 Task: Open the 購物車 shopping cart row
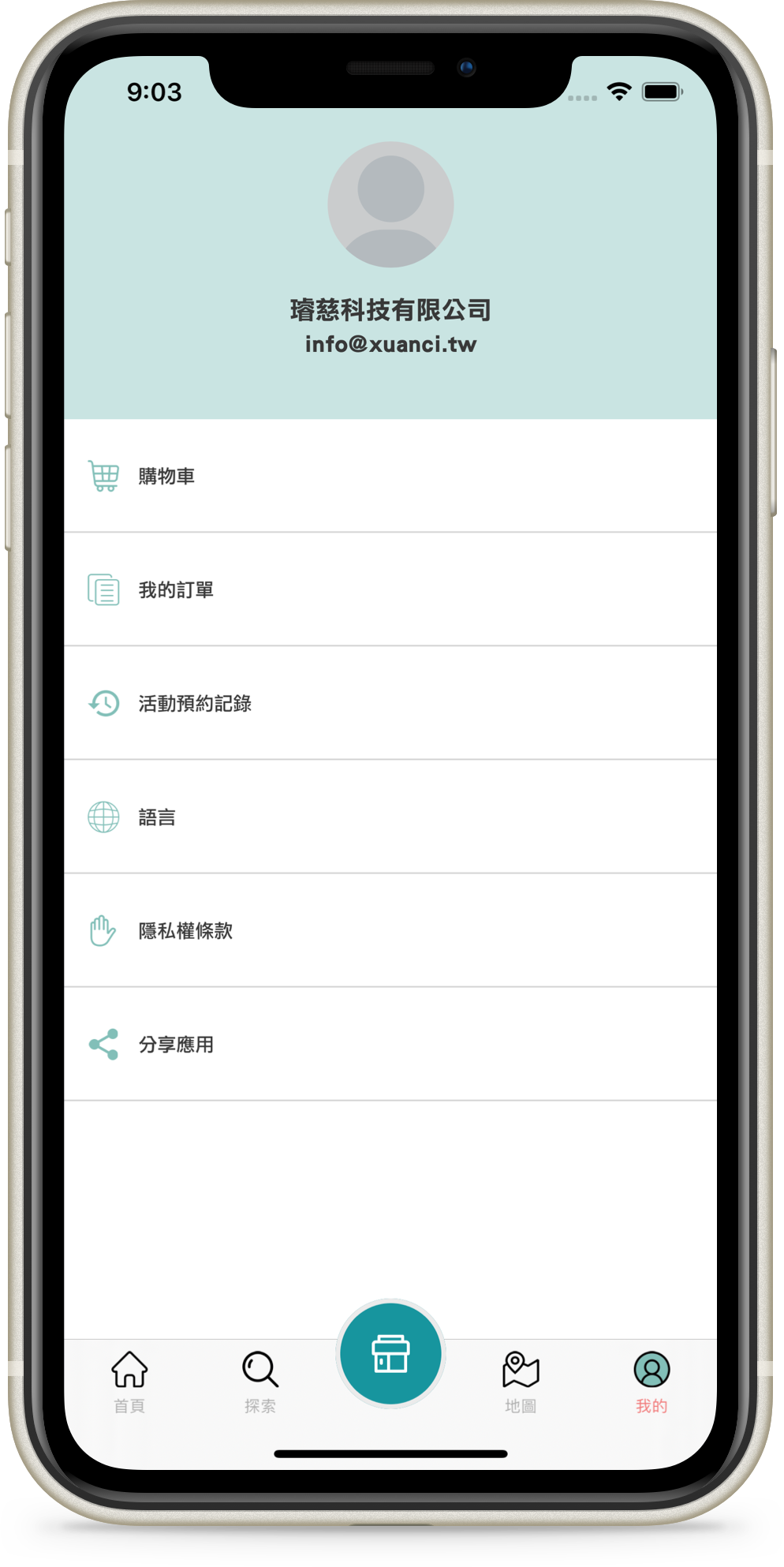pos(390,476)
